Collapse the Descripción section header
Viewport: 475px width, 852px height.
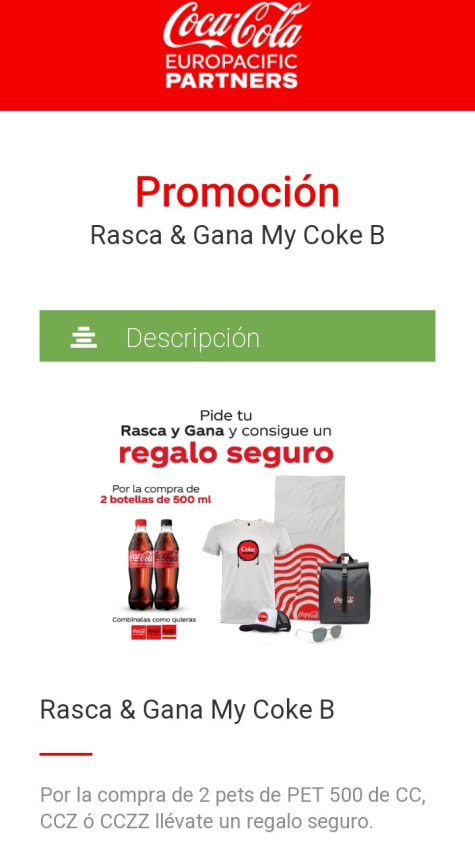pyautogui.click(x=238, y=336)
